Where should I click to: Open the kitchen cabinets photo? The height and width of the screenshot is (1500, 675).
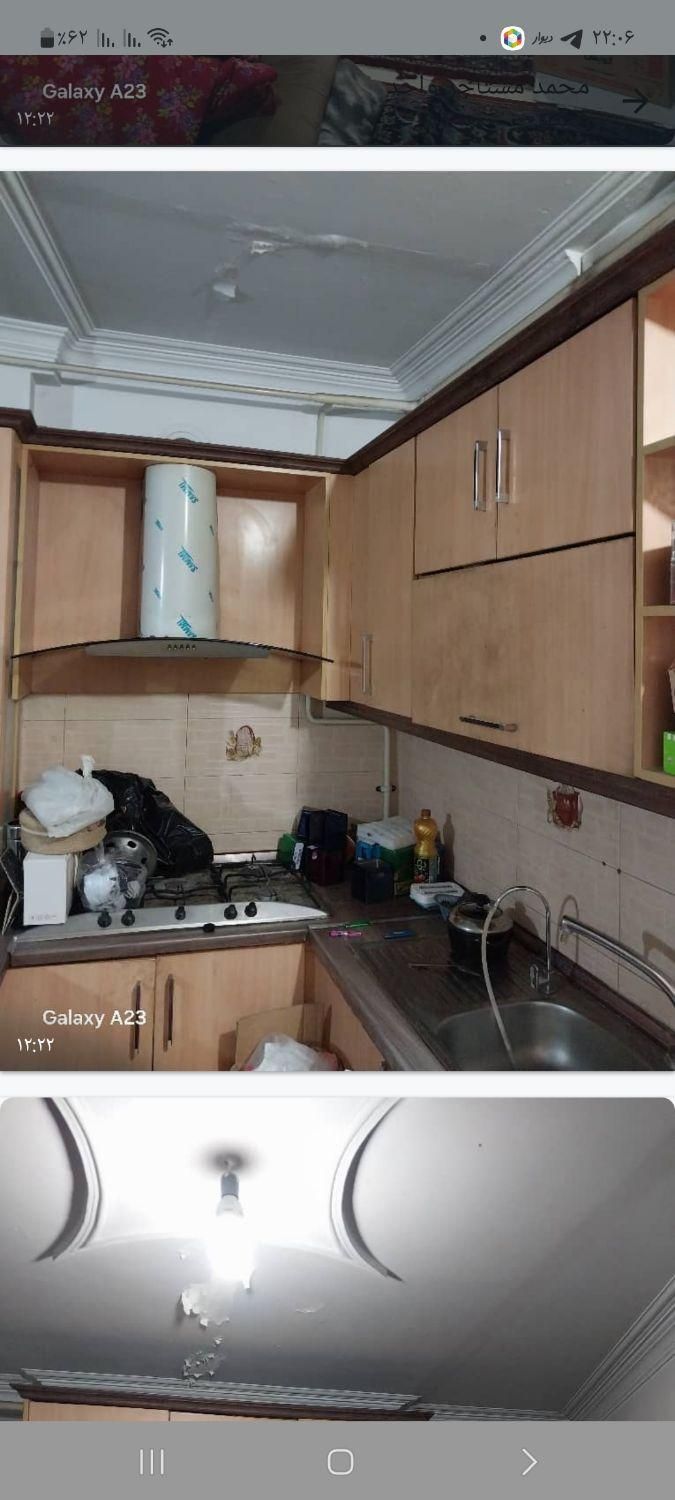pyautogui.click(x=337, y=620)
